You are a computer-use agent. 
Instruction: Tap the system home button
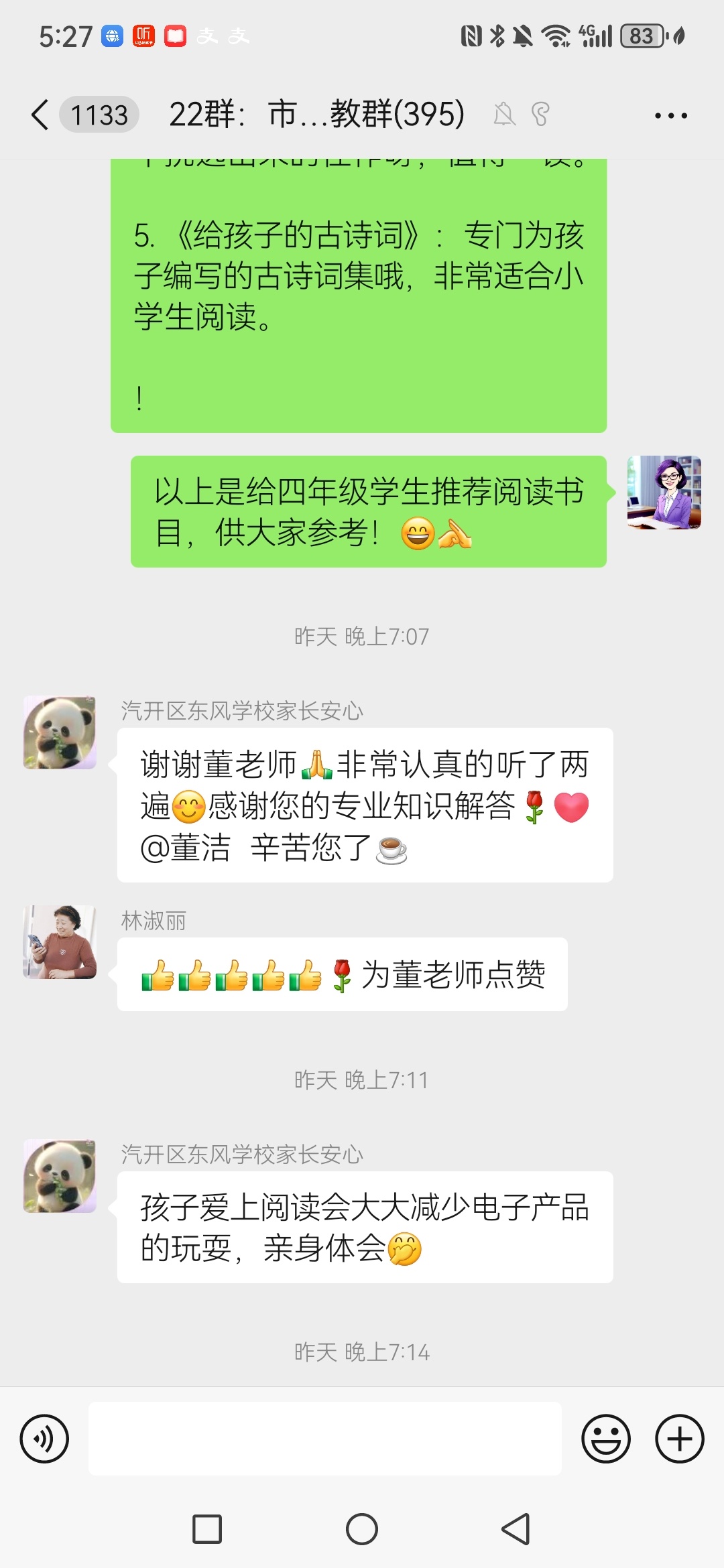pos(362,1529)
